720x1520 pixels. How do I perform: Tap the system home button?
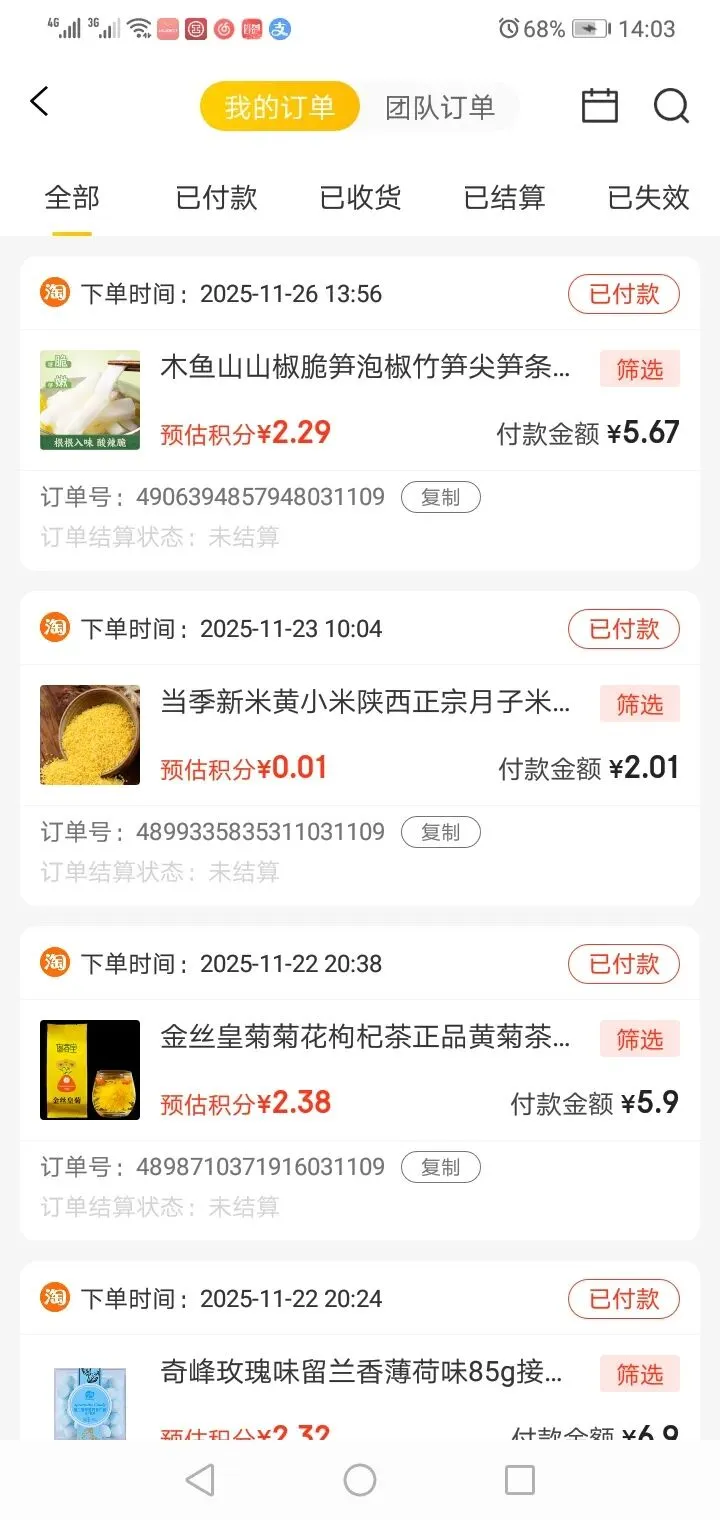click(x=360, y=1480)
